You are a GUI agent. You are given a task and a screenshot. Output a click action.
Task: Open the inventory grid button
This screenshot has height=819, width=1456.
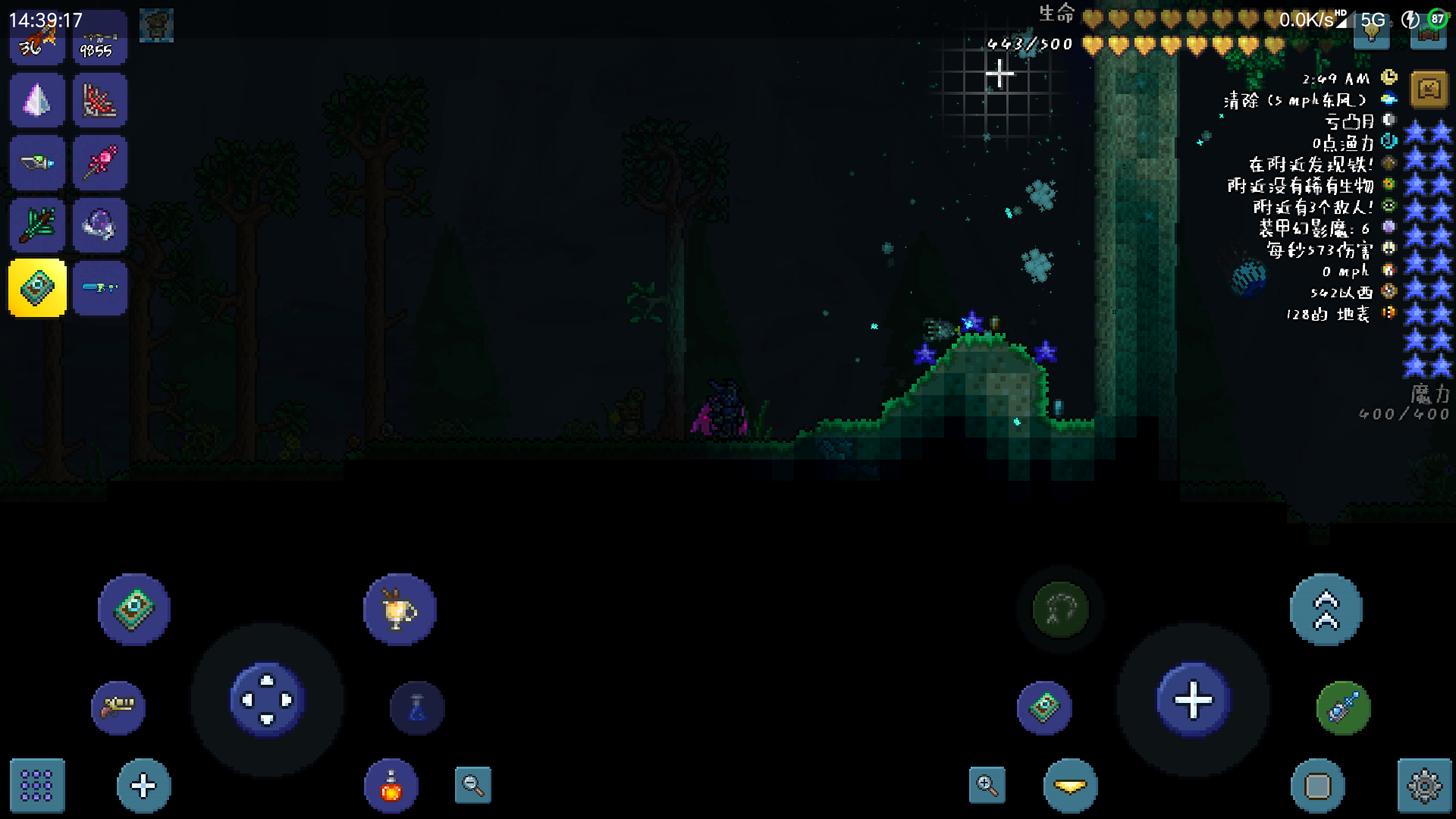(x=36, y=786)
